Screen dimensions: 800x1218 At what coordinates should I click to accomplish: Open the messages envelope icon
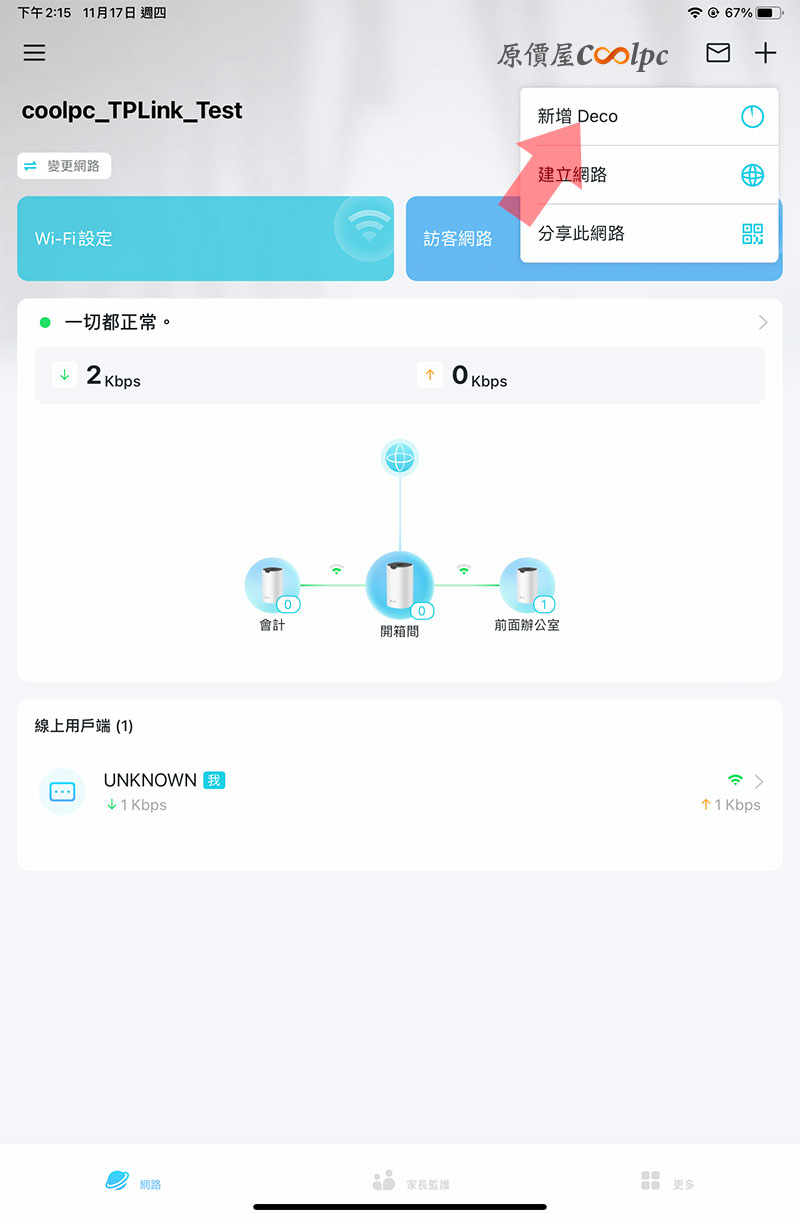coord(718,53)
